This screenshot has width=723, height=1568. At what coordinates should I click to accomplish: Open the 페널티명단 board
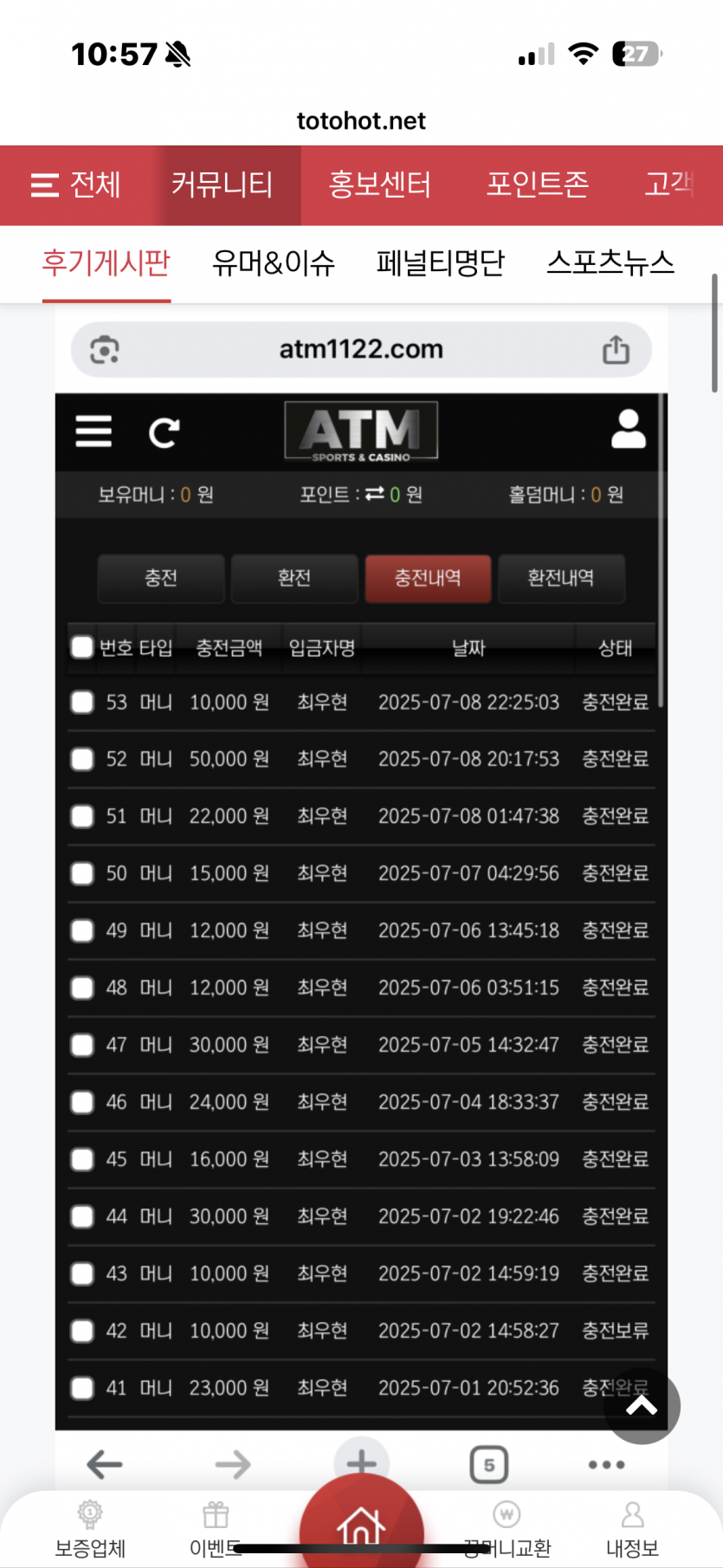click(440, 263)
